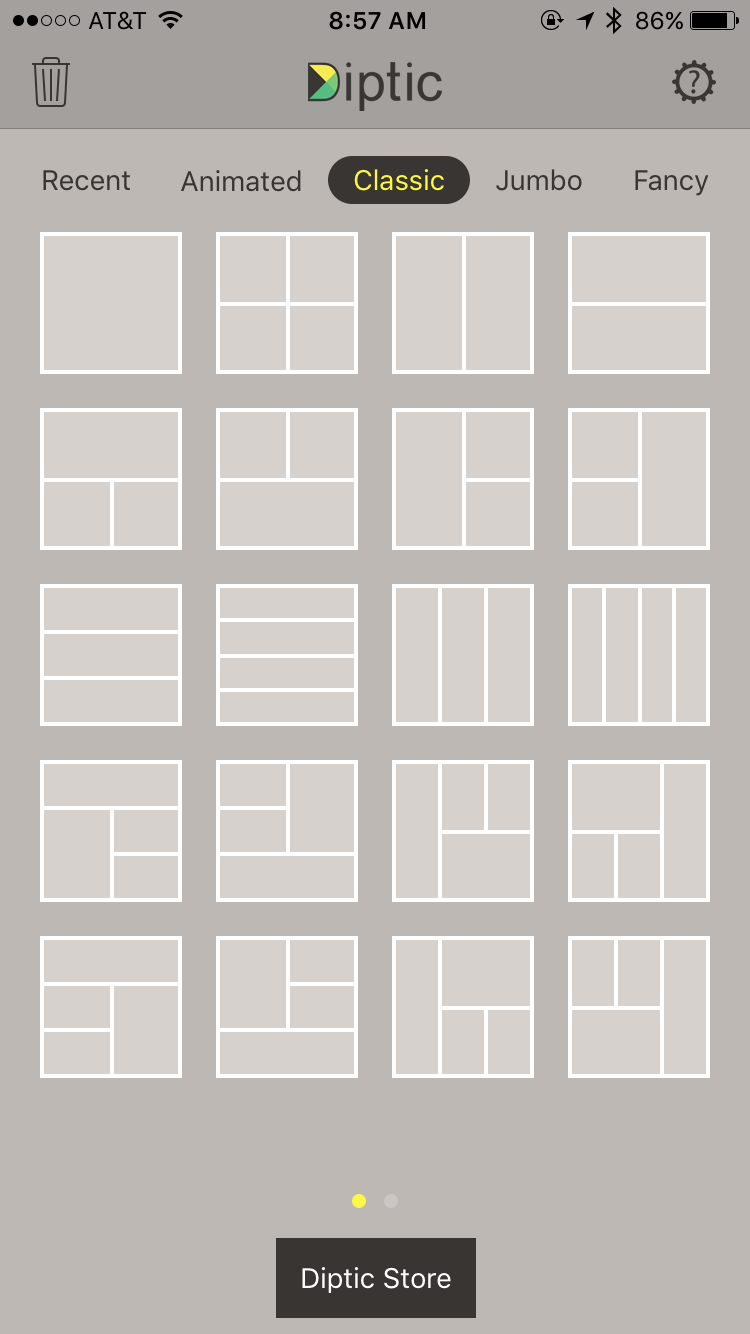Select the four vertical columns layout

pyautogui.click(x=639, y=655)
